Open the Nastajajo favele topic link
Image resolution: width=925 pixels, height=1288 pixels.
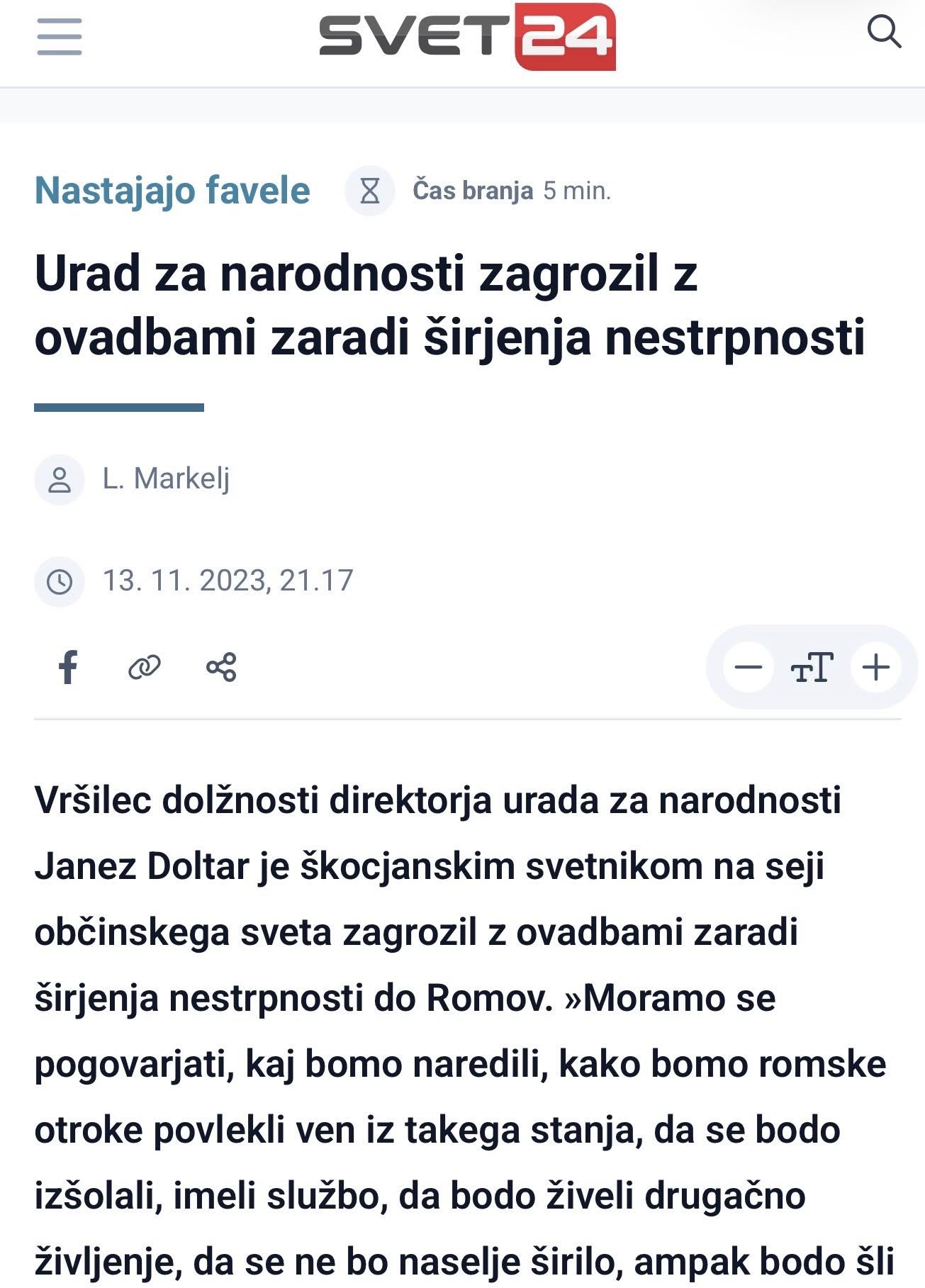172,191
